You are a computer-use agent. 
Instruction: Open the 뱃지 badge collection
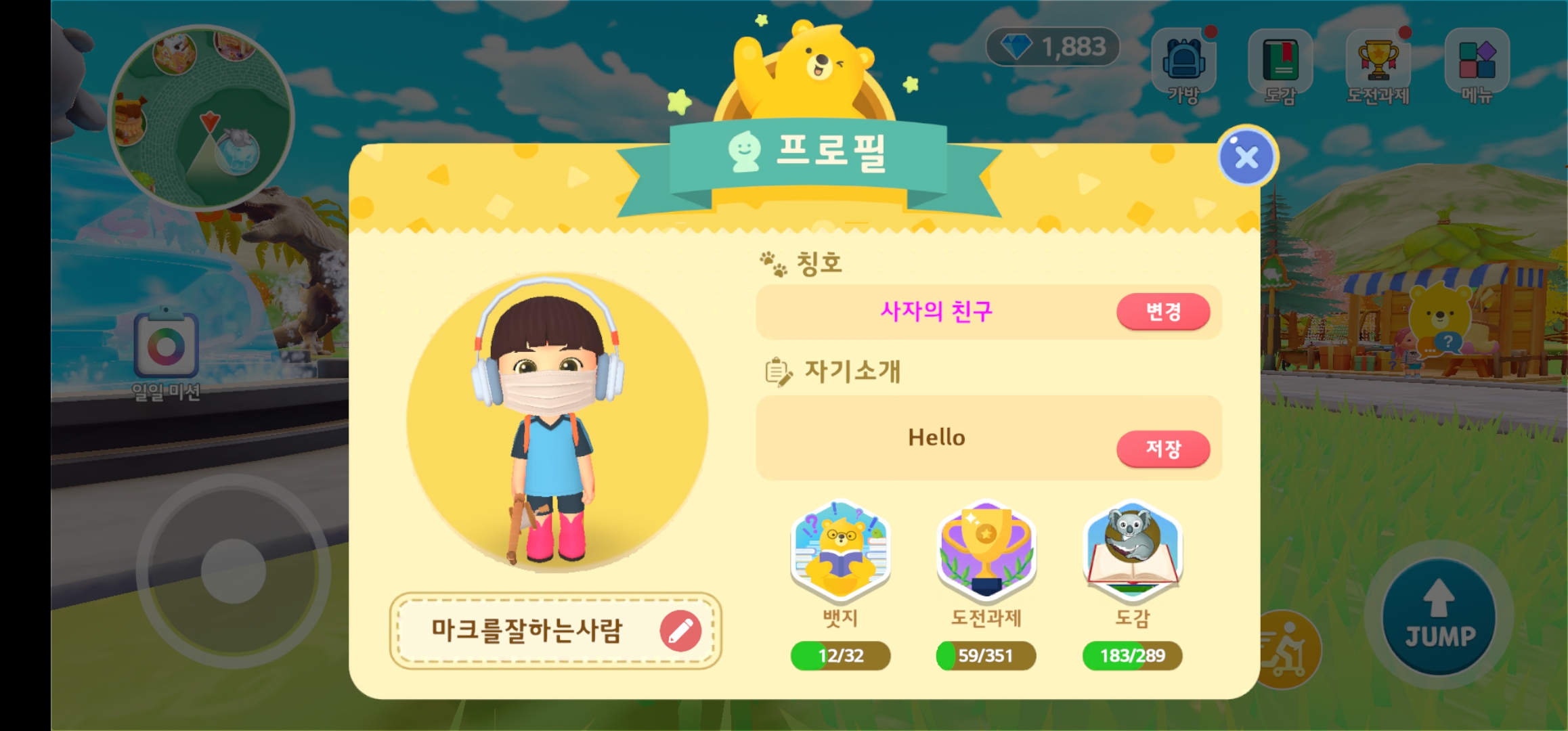(840, 552)
